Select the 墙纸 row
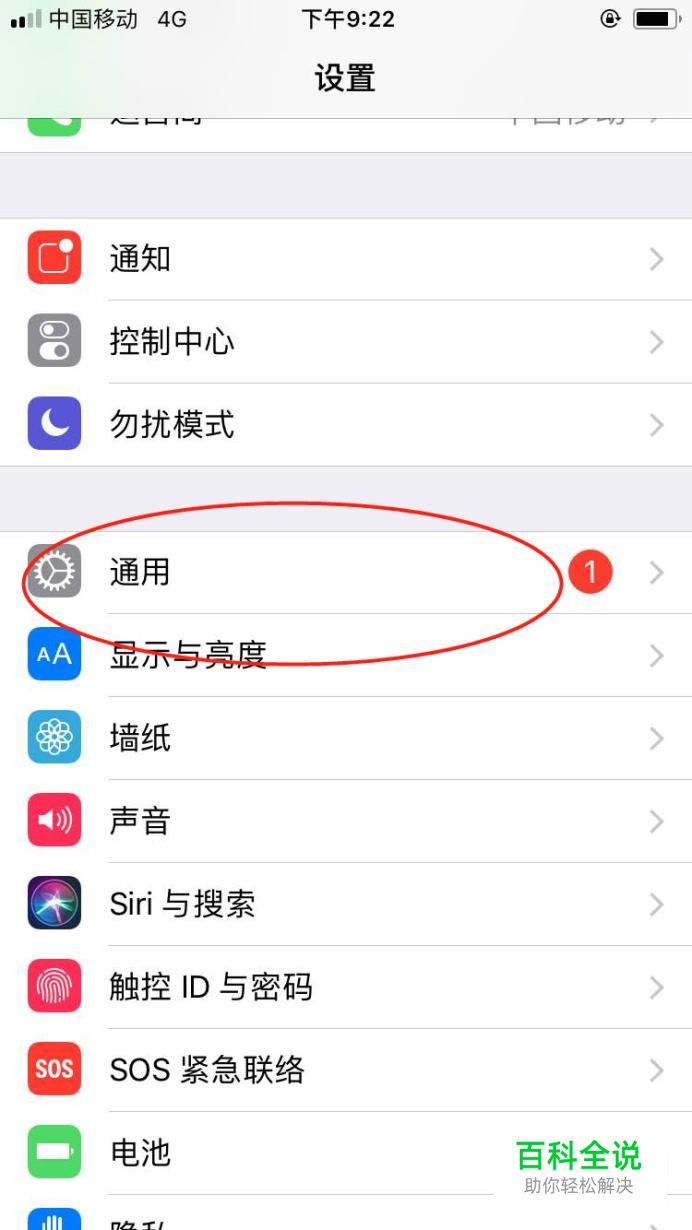 tap(300, 738)
